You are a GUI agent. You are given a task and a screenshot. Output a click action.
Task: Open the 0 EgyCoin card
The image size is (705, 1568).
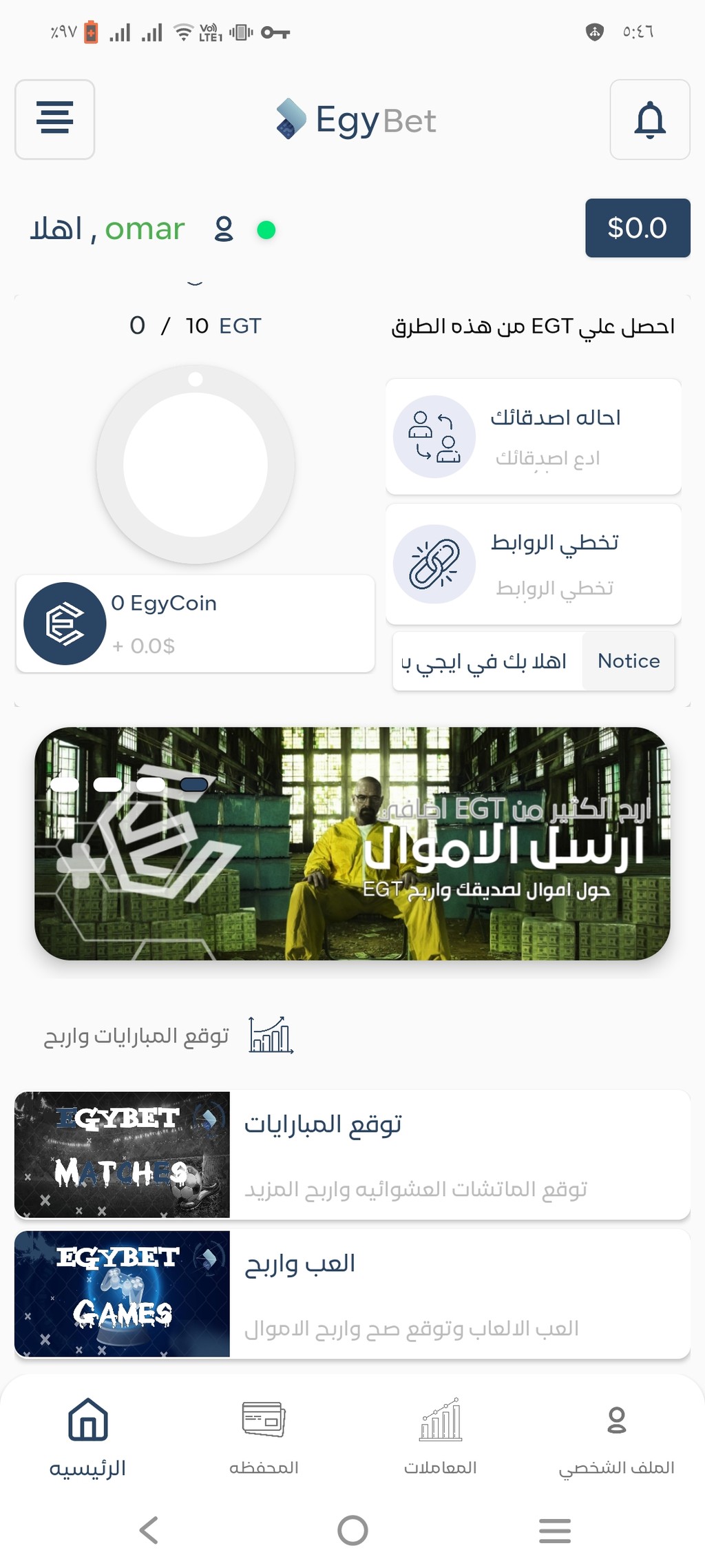coord(196,623)
